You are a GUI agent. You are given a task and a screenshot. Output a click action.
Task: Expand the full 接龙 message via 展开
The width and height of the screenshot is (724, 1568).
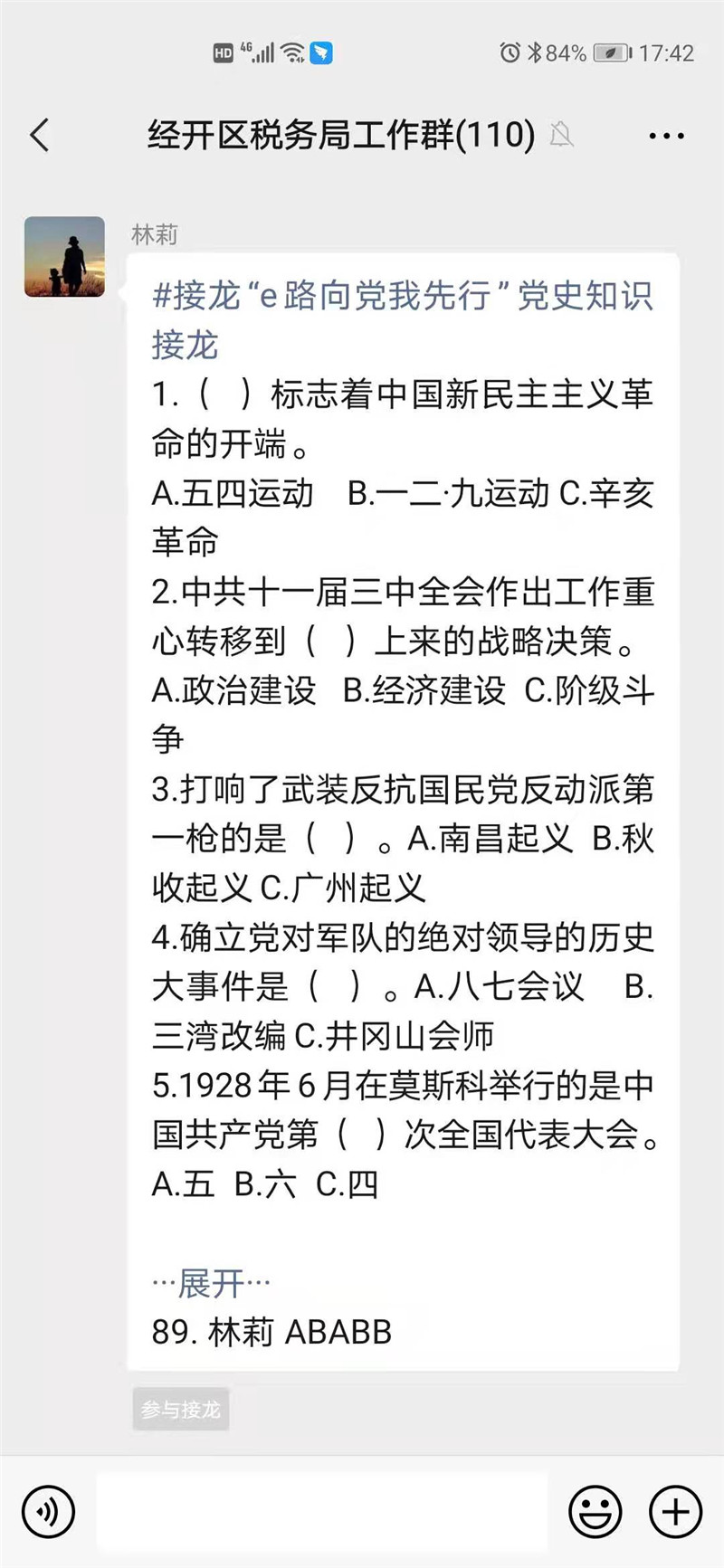coord(212,1282)
